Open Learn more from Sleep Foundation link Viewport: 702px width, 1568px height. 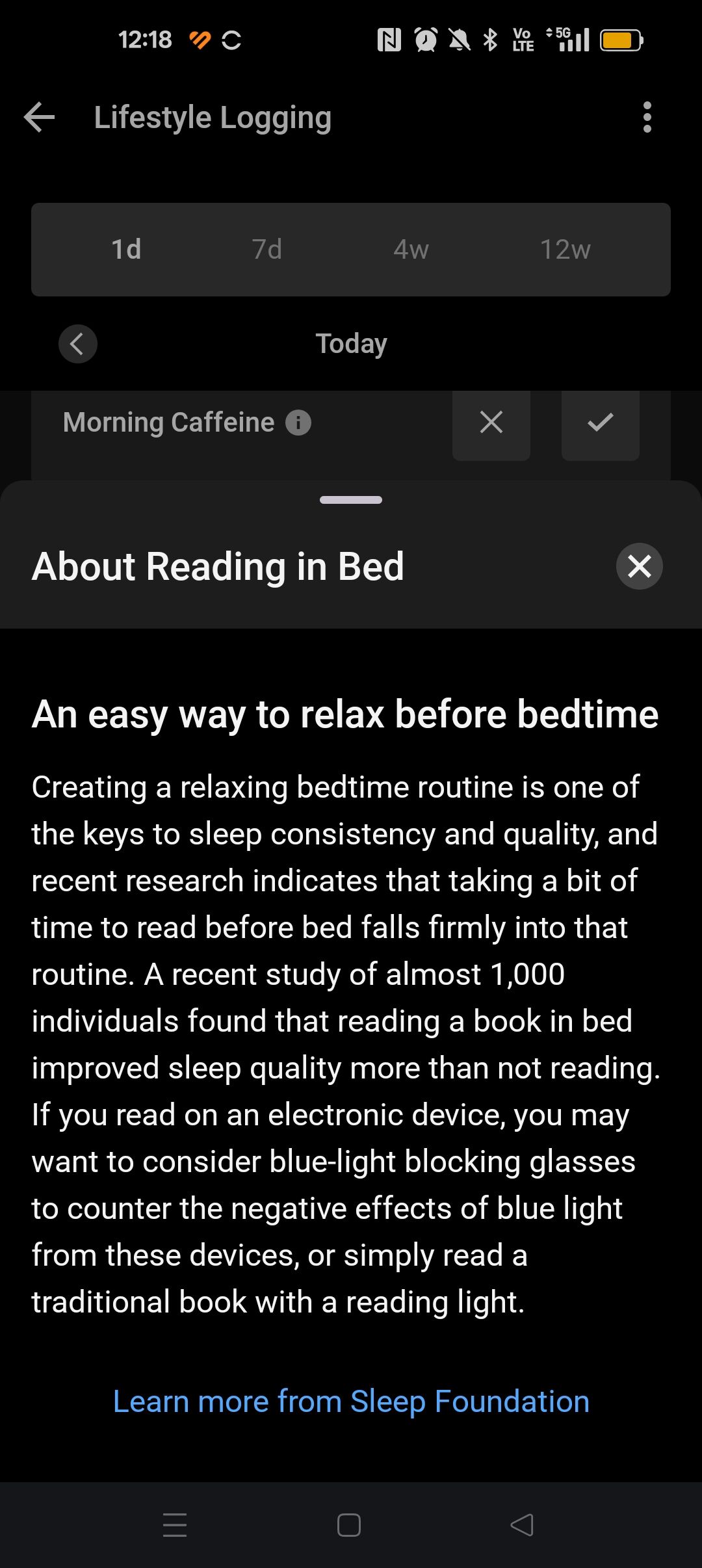point(351,1401)
